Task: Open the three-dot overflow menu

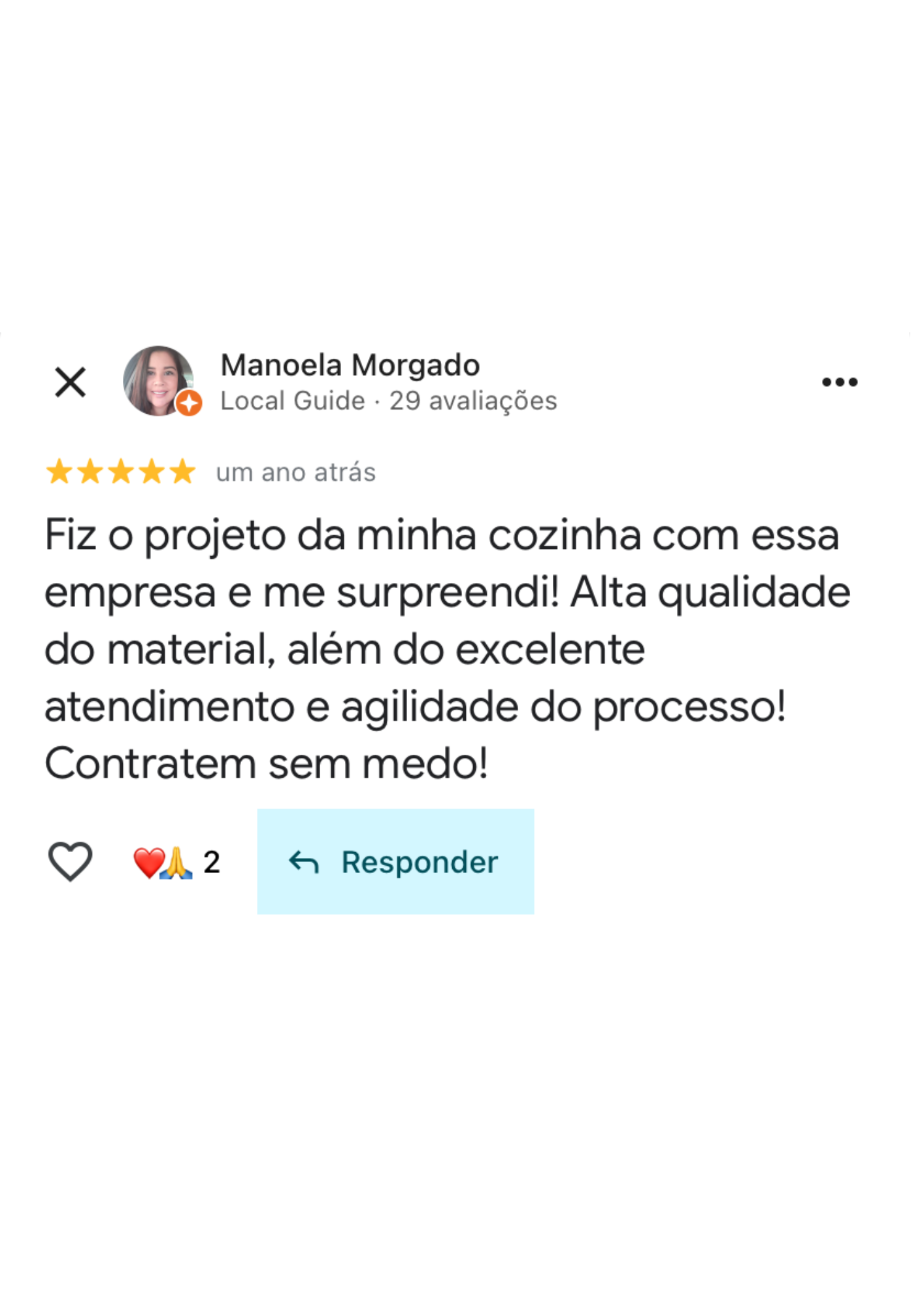Action: (839, 382)
